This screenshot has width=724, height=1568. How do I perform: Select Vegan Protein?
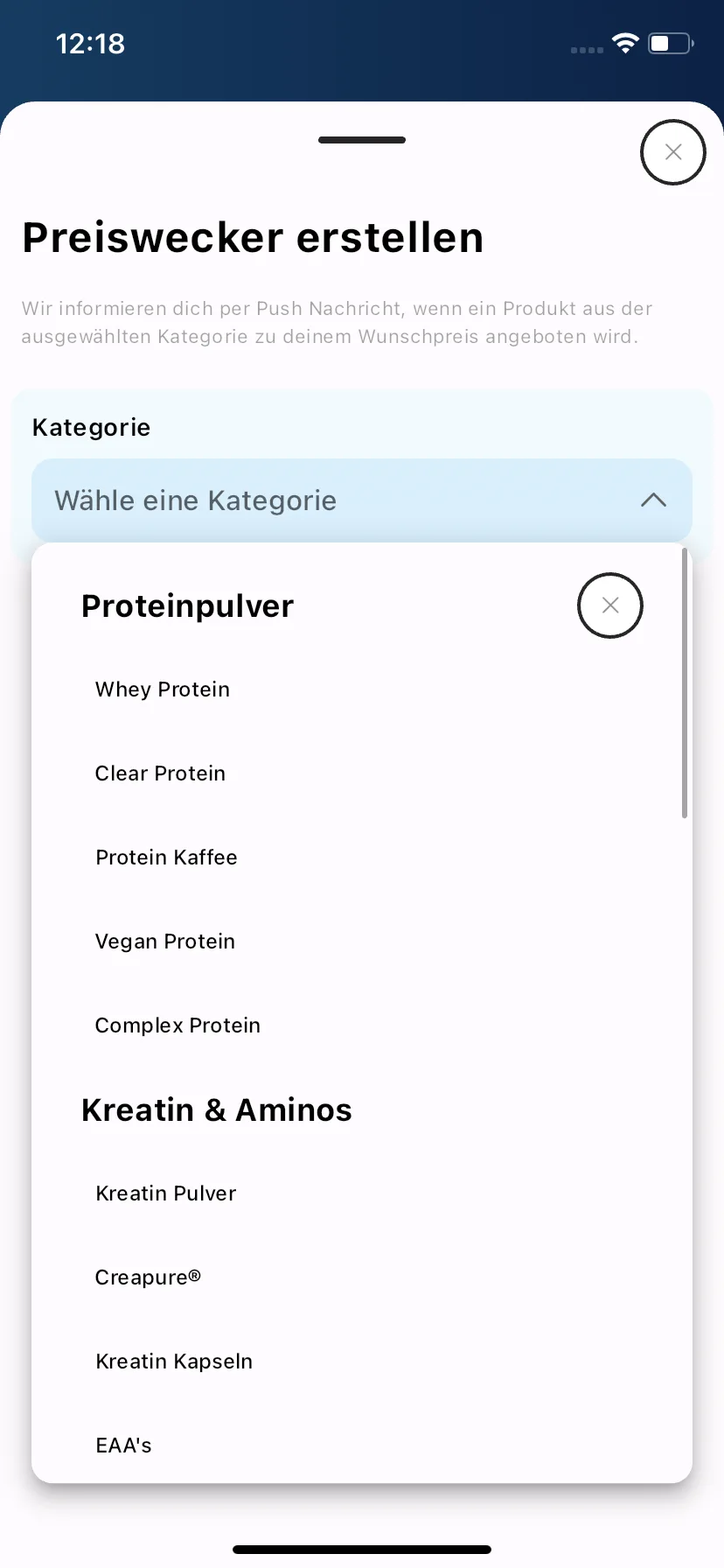[x=165, y=941]
